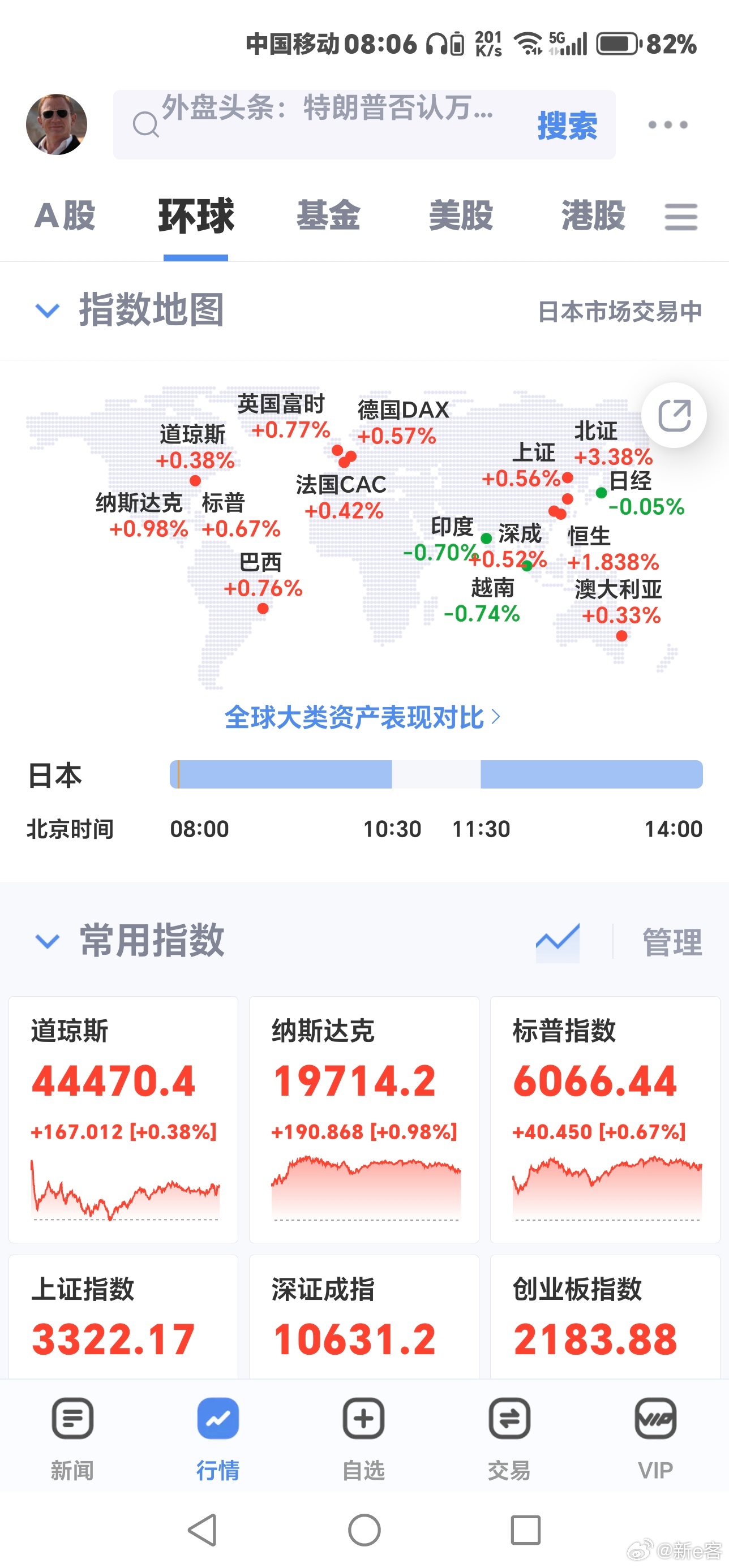Viewport: 729px width, 1568px height.
Task: Collapse the 常用指数 section
Action: point(48,941)
